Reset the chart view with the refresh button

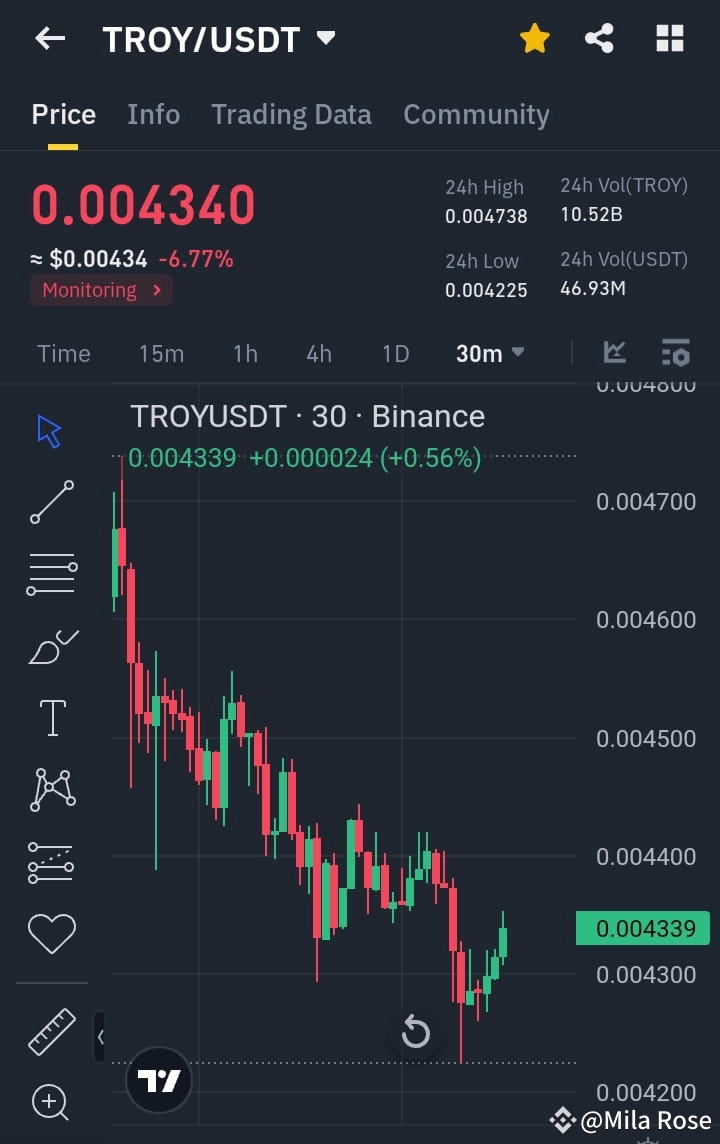(416, 1034)
